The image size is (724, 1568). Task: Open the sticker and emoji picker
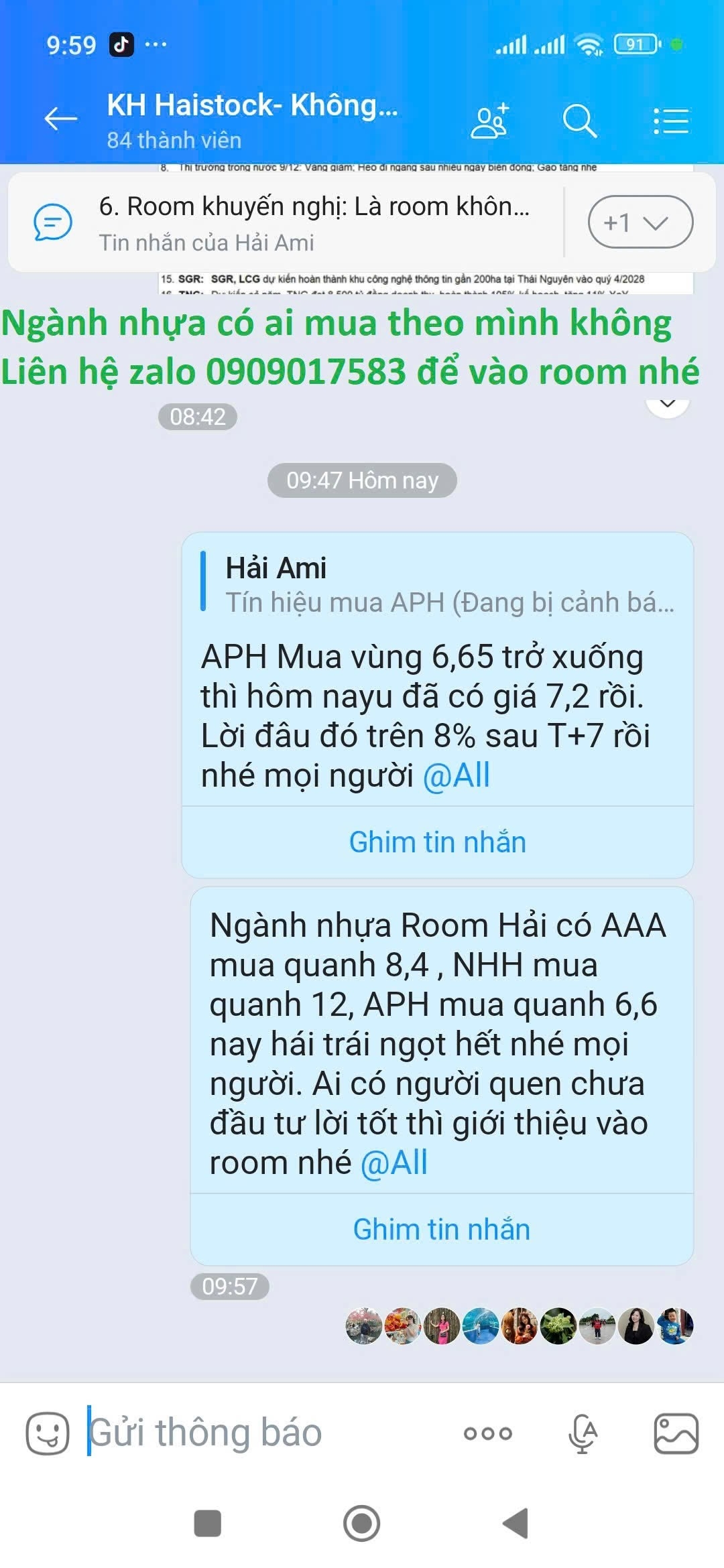48,1433
